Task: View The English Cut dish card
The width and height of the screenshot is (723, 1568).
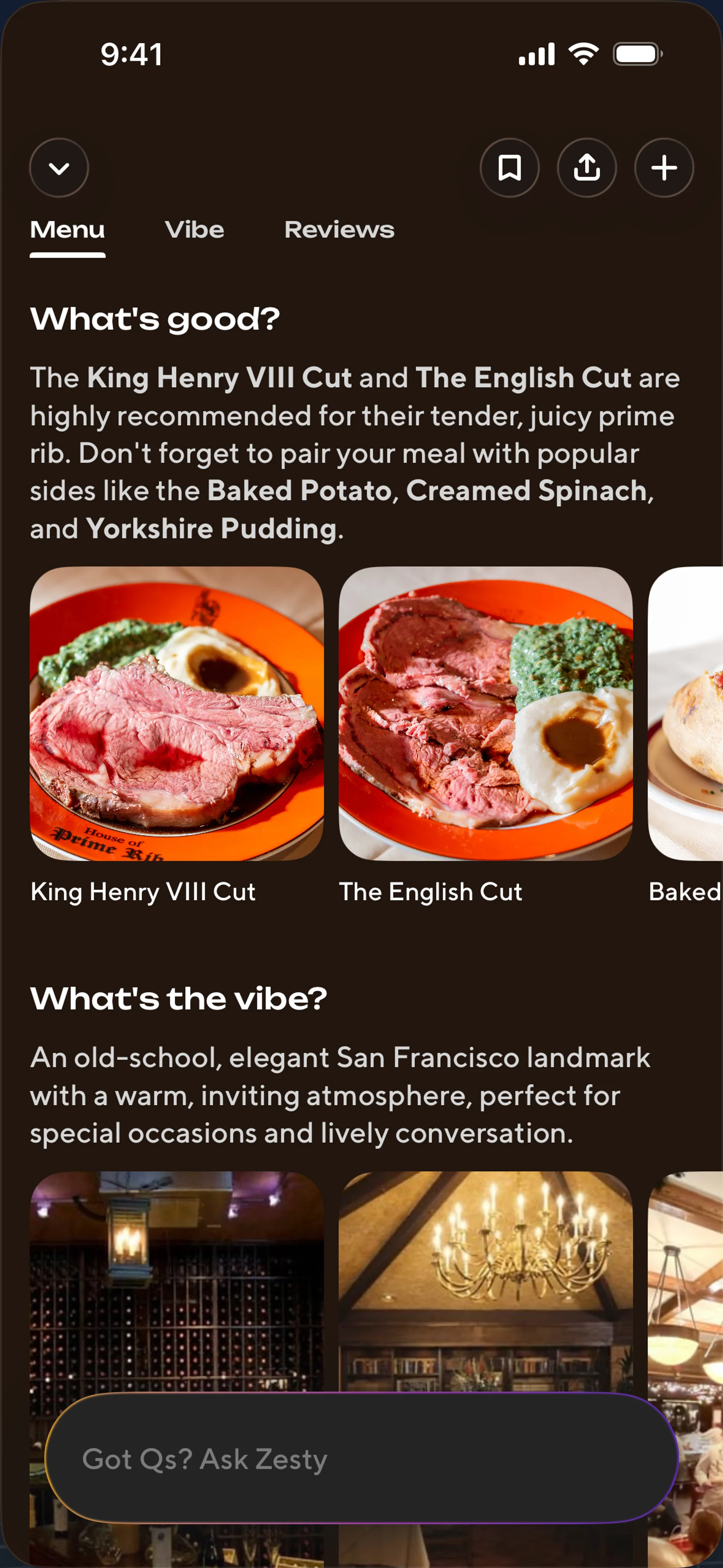Action: pyautogui.click(x=485, y=714)
